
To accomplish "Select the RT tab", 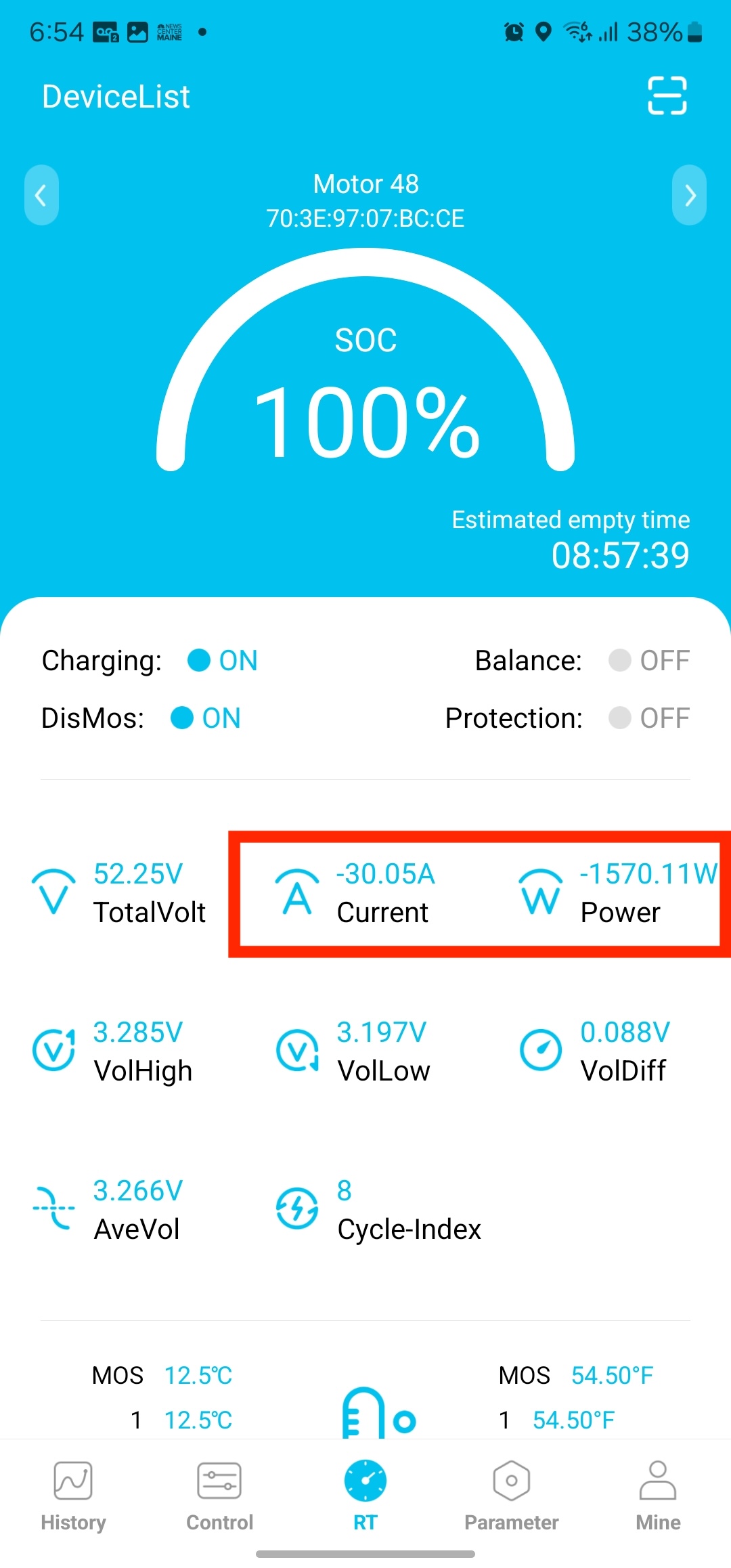I will point(365,1495).
